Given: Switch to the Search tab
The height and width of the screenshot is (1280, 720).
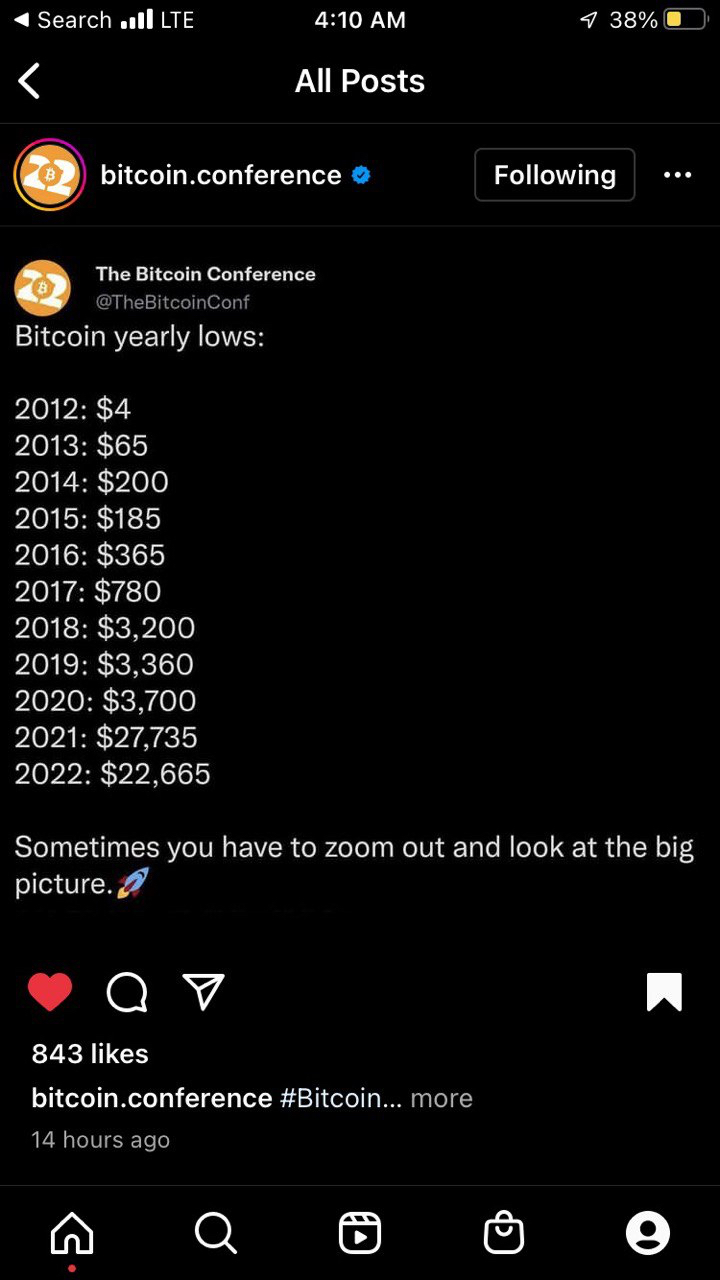Looking at the screenshot, I should pos(216,1233).
